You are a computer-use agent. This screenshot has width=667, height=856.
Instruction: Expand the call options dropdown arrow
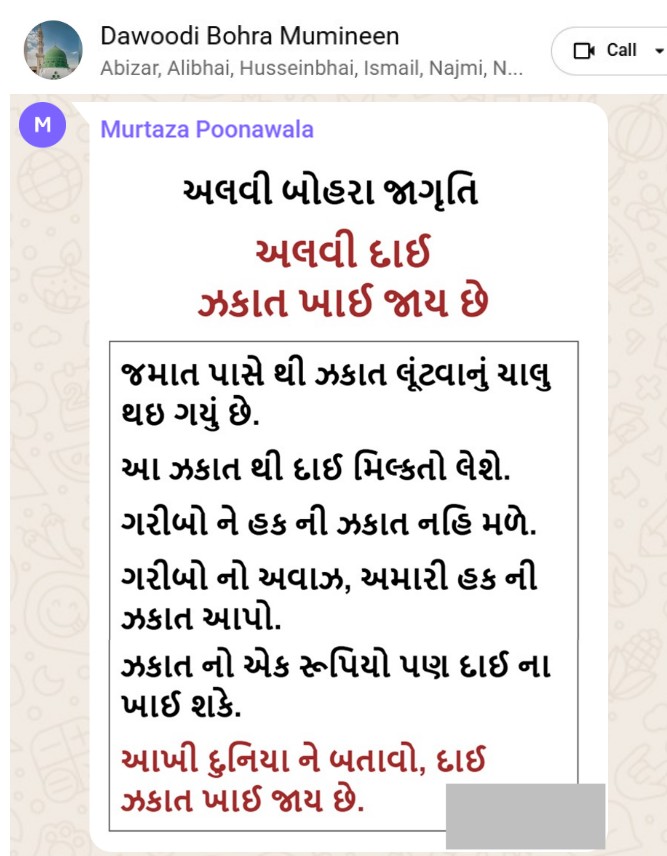[658, 50]
